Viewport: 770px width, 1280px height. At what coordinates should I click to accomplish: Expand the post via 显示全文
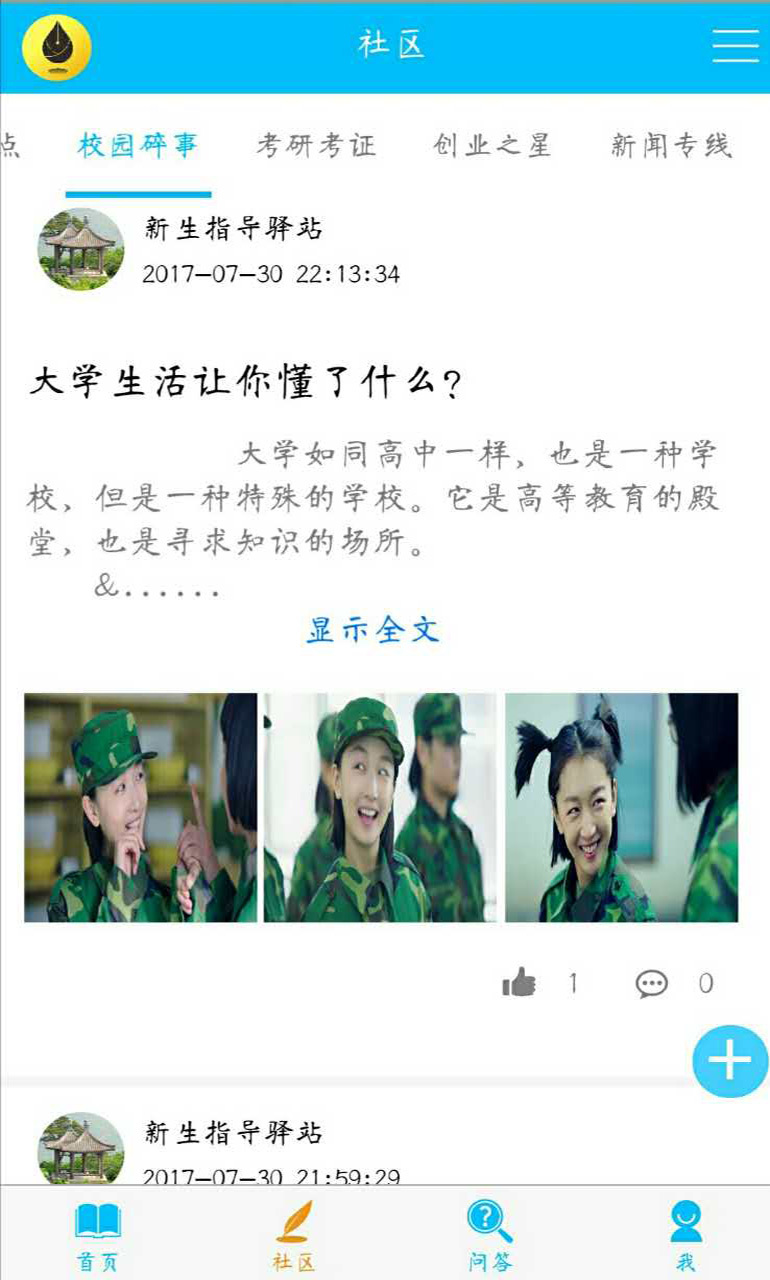click(372, 630)
